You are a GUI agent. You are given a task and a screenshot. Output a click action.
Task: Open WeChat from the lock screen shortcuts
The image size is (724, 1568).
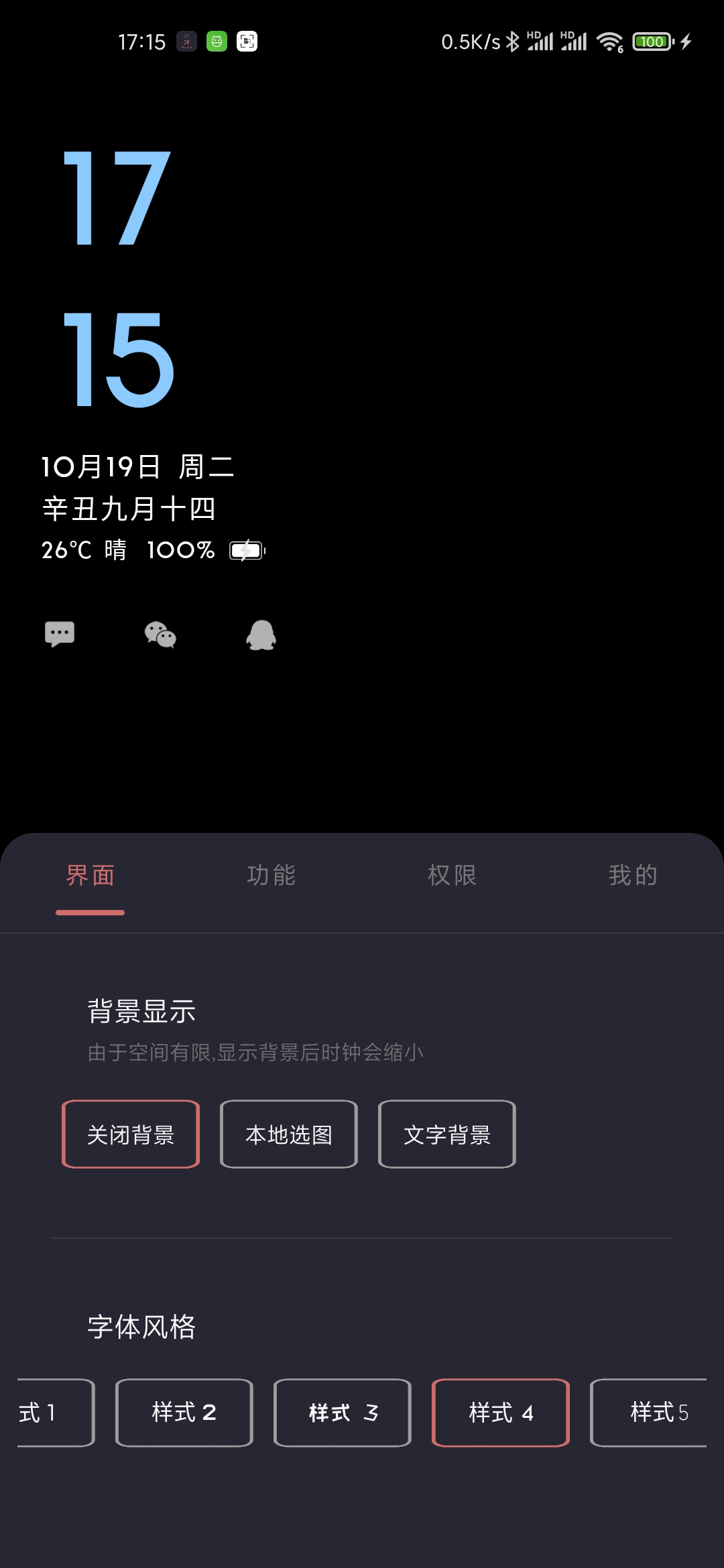159,637
